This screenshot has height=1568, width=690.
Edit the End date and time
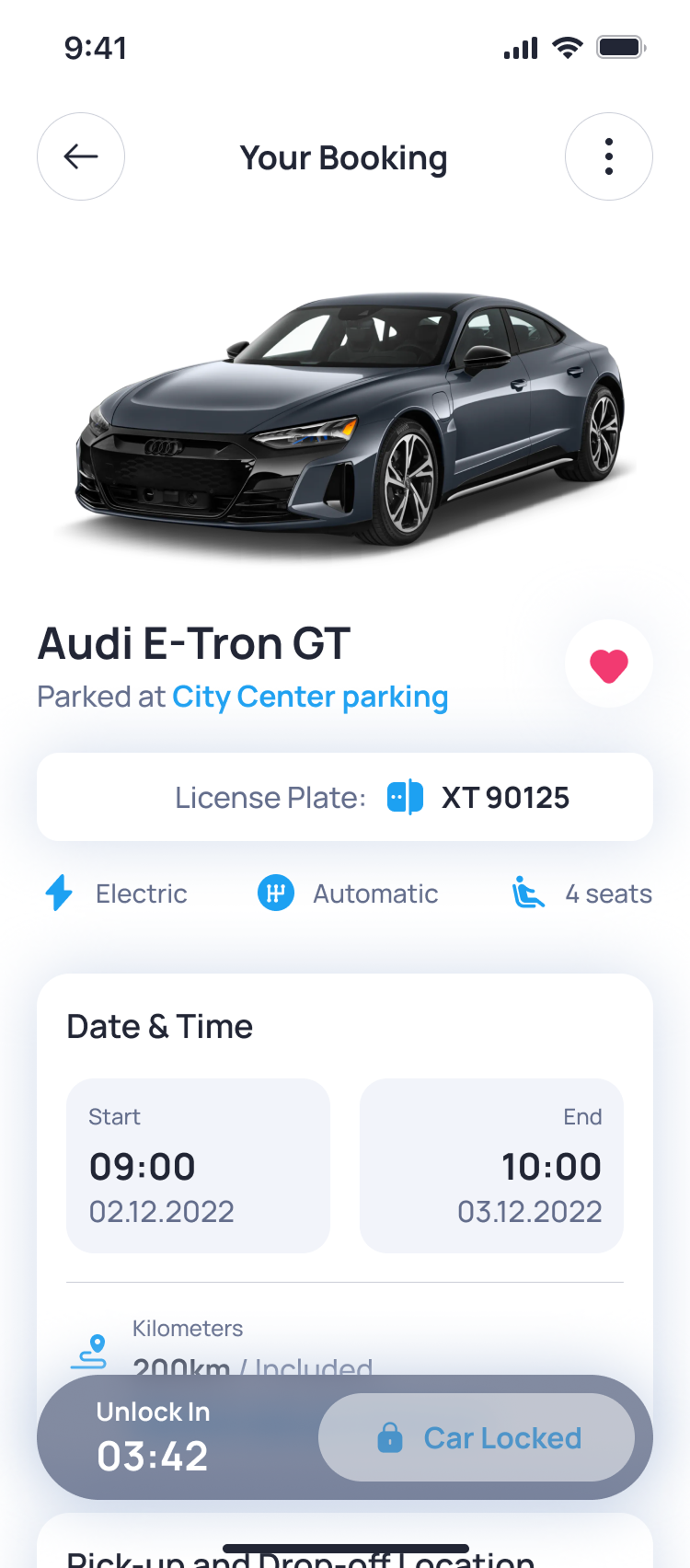[x=491, y=1165]
